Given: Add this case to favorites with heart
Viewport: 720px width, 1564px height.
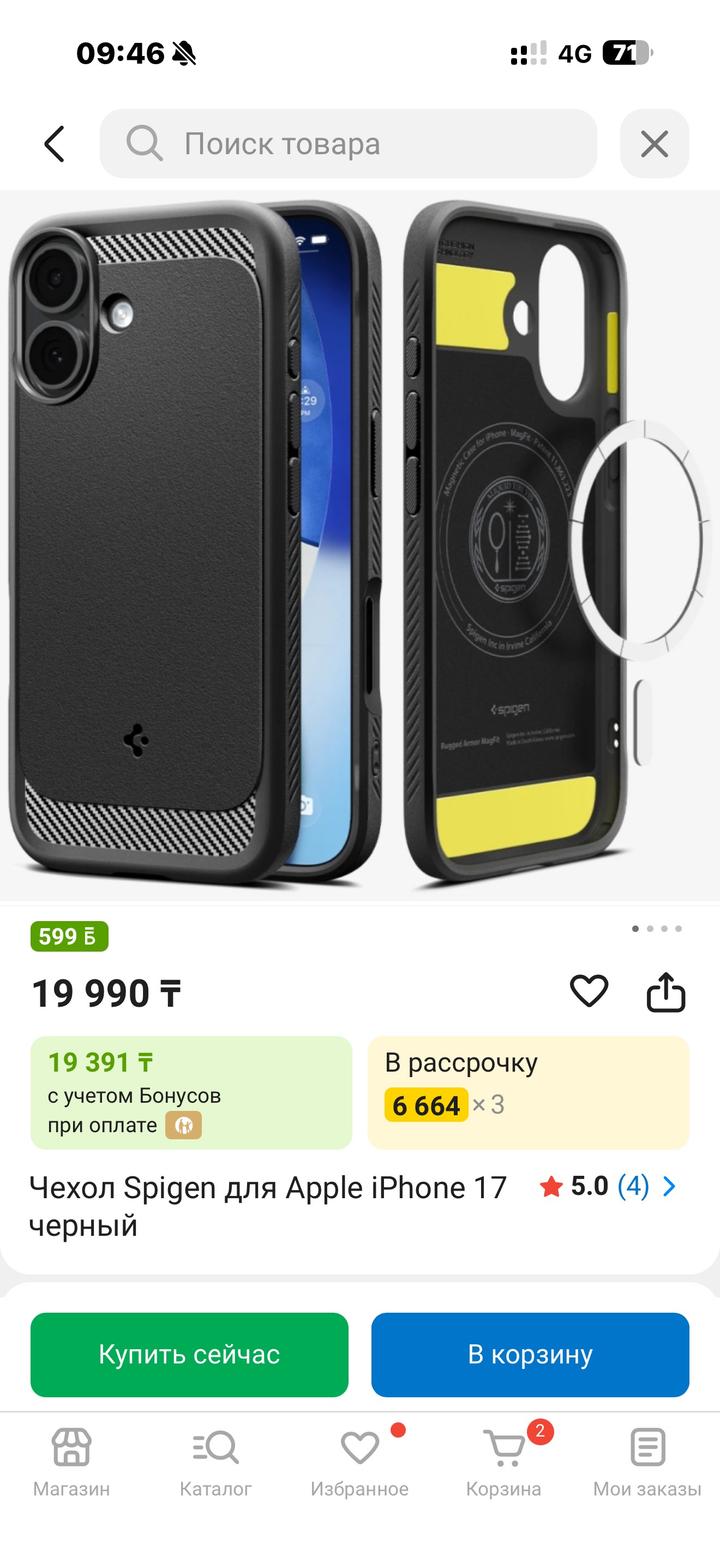Looking at the screenshot, I should [589, 991].
